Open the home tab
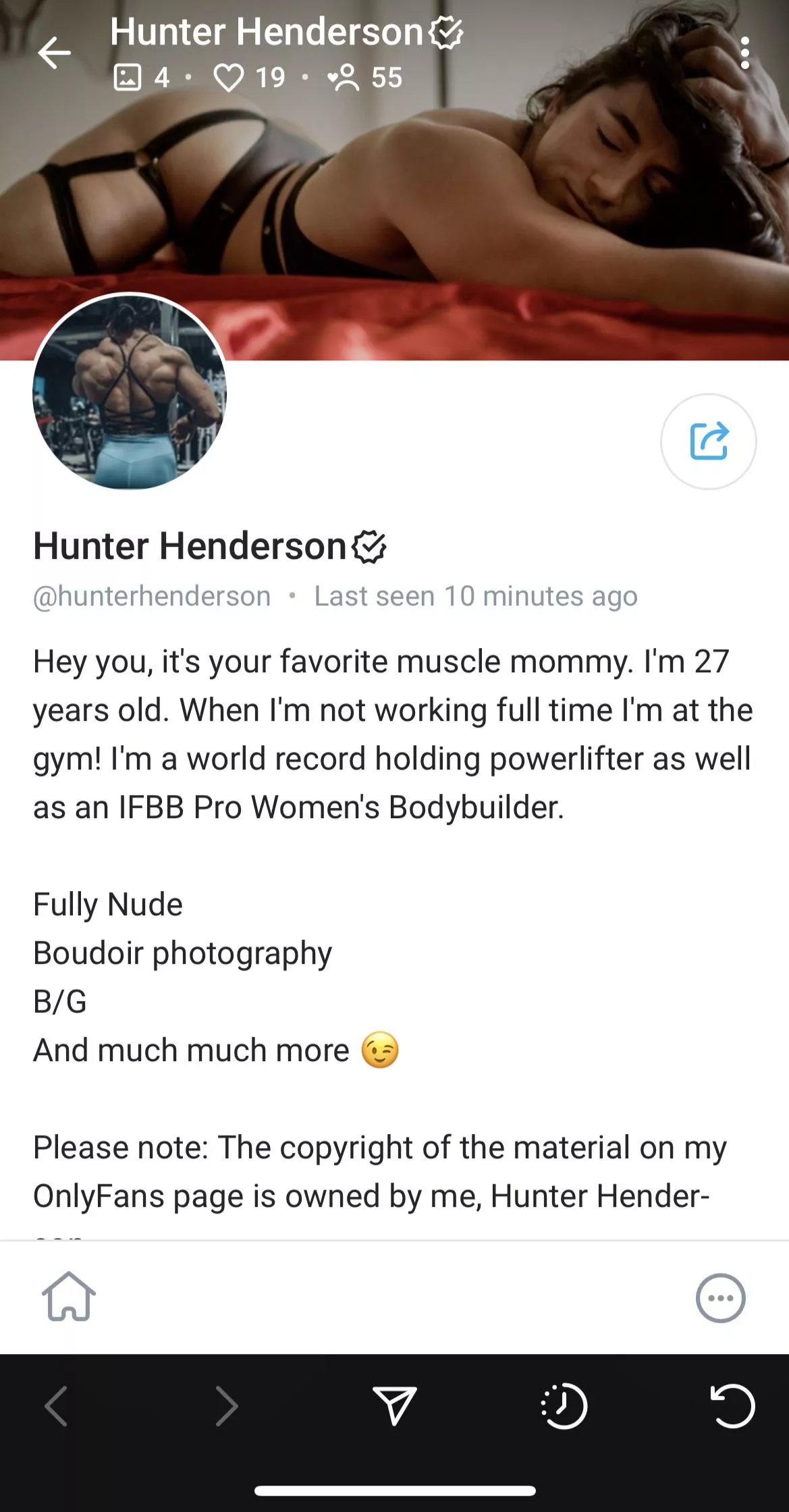Image resolution: width=789 pixels, height=1512 pixels. pyautogui.click(x=68, y=1297)
